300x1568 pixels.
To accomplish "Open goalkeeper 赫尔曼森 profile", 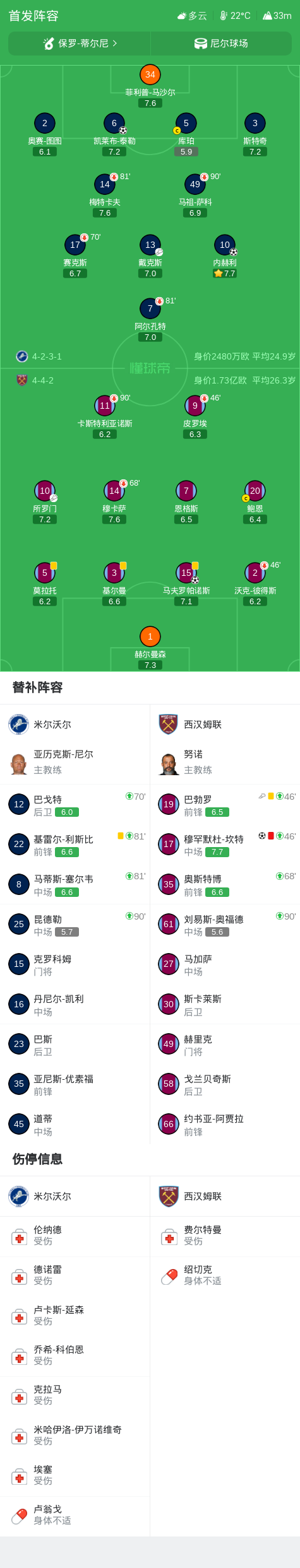I will [150, 648].
